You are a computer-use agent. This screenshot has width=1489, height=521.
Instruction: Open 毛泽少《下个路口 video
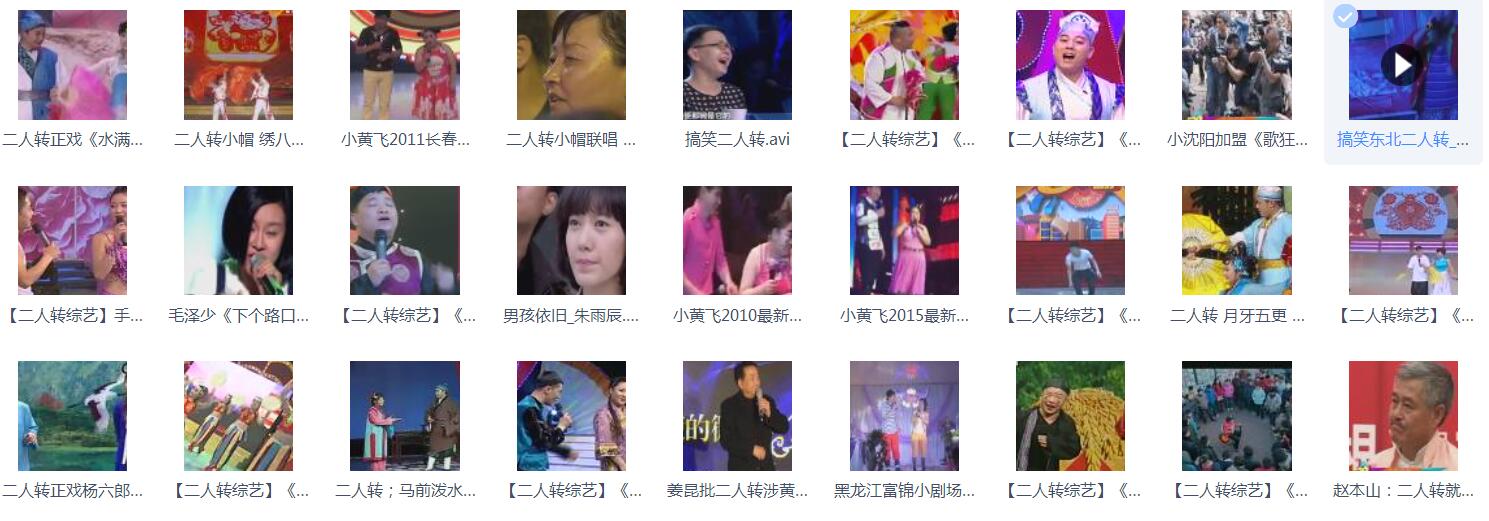click(x=238, y=240)
